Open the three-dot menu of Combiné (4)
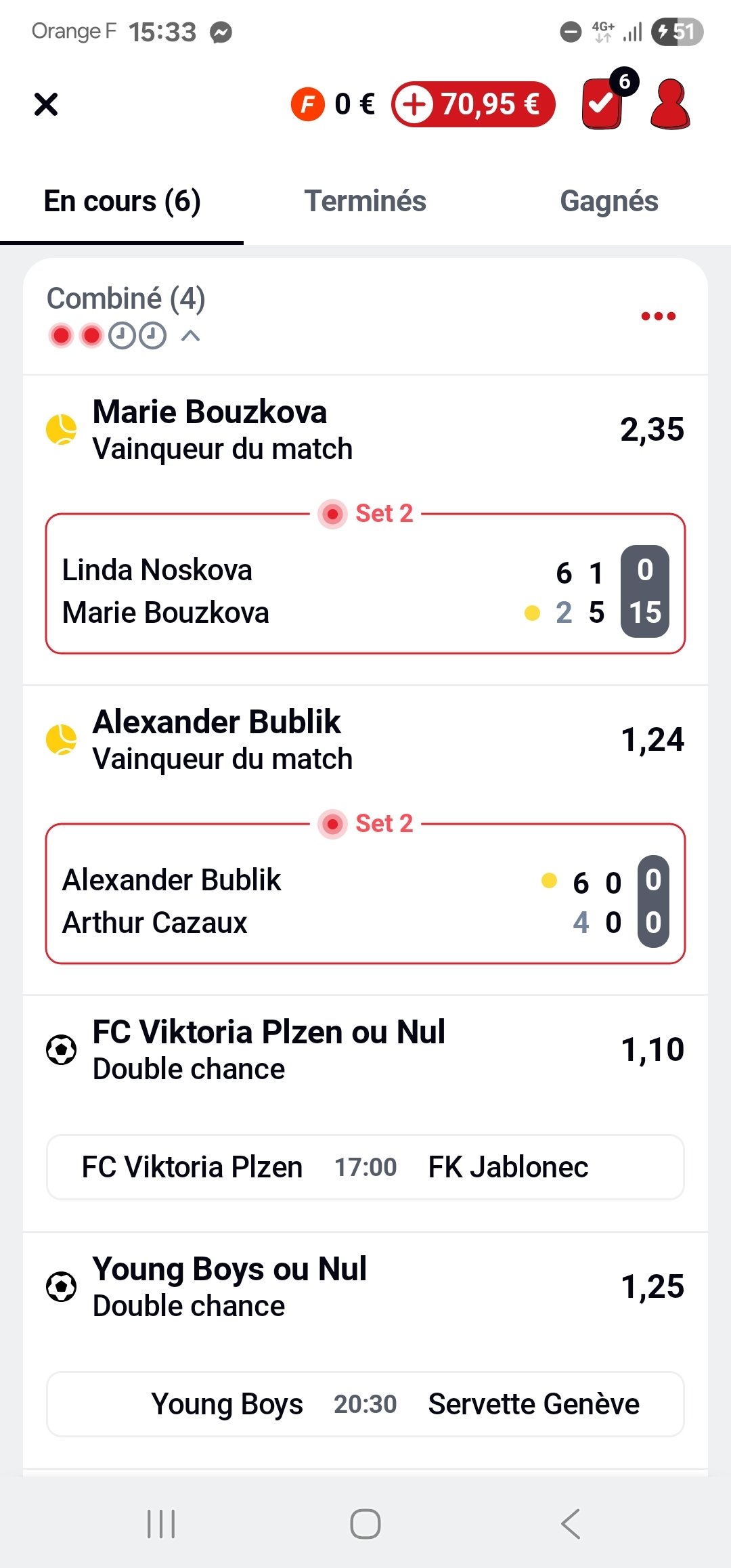The height and width of the screenshot is (1568, 731). point(658,316)
